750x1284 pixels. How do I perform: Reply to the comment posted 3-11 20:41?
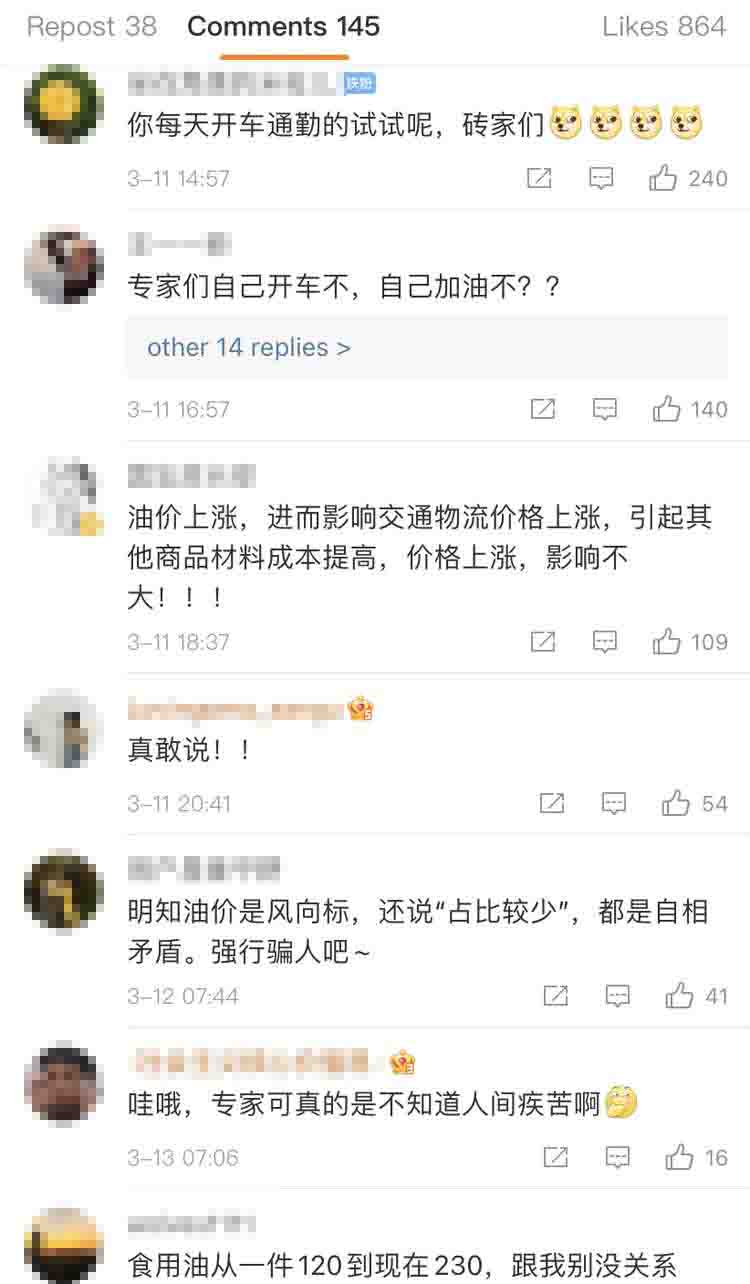(x=613, y=803)
